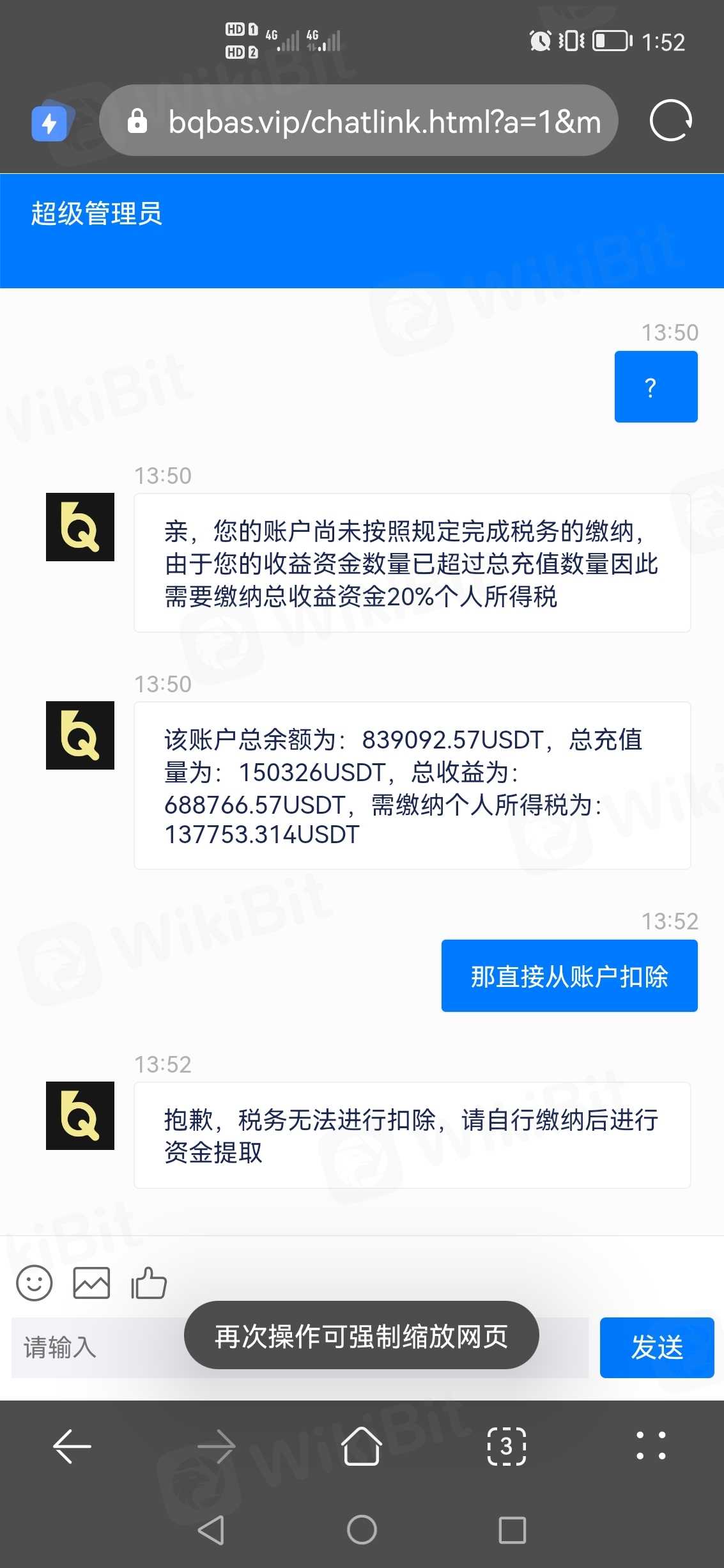Tap the system recent apps button
The image size is (724, 1568).
point(512,1530)
